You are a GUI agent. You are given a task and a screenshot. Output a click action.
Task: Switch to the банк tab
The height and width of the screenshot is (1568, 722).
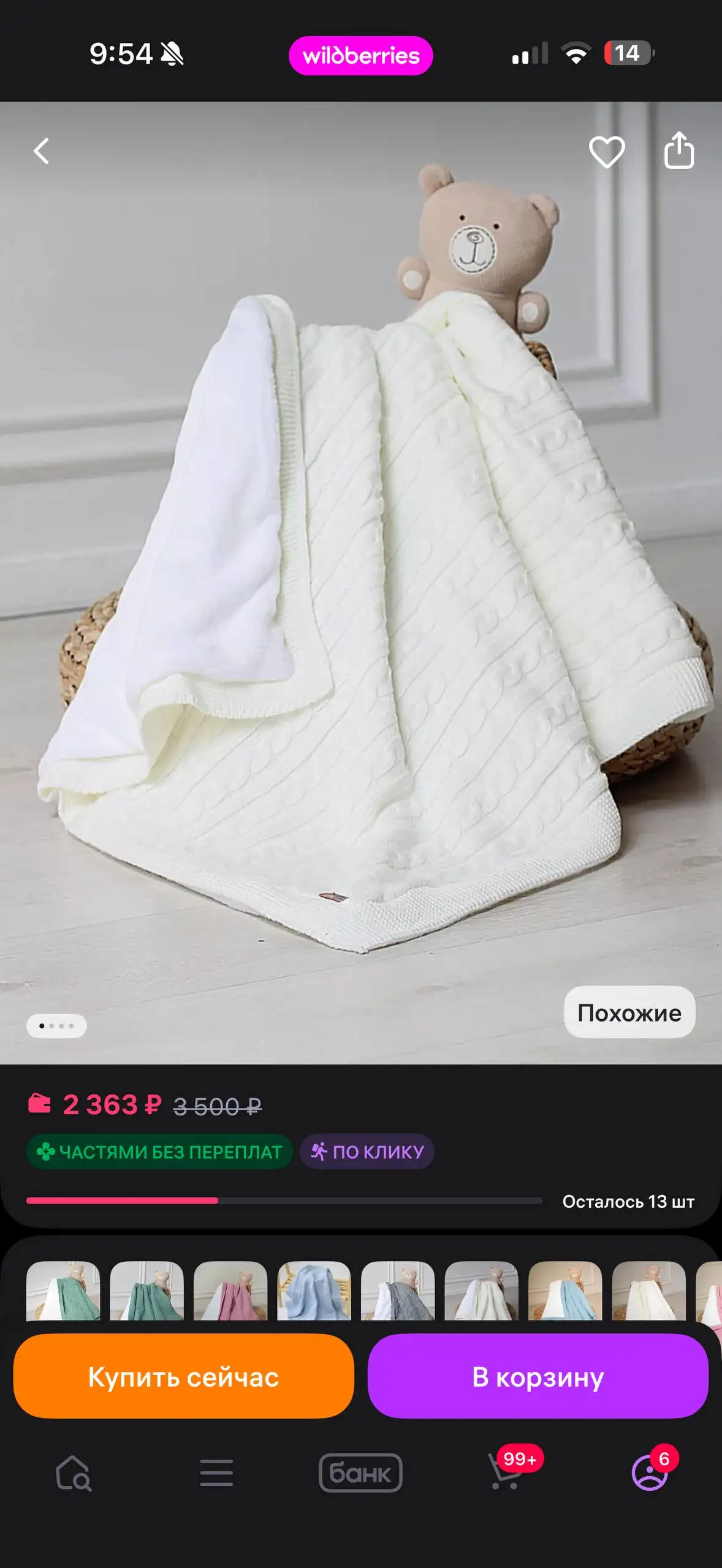(x=360, y=1472)
